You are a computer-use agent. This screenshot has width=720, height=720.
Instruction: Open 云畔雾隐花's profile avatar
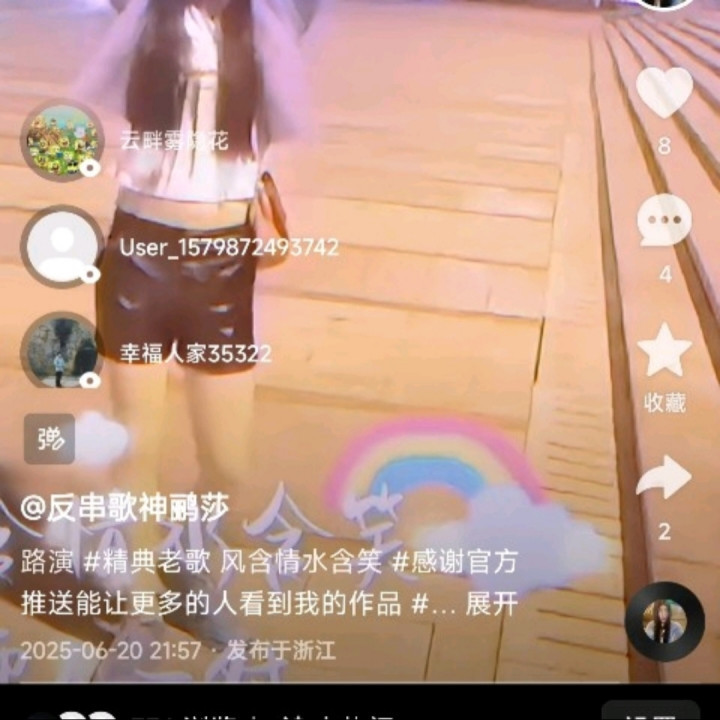click(62, 141)
